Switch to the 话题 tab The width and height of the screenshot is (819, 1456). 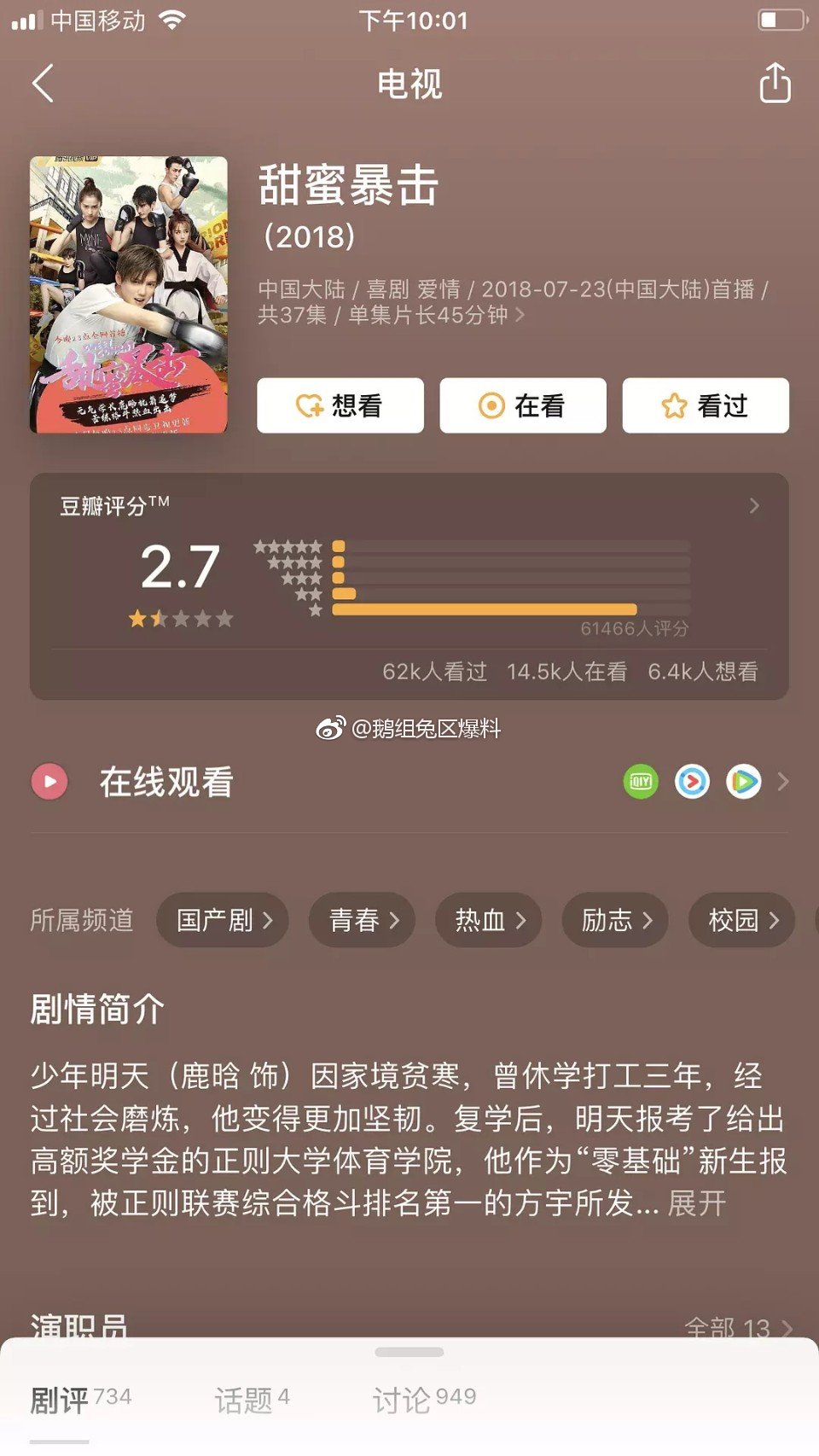(x=244, y=1400)
